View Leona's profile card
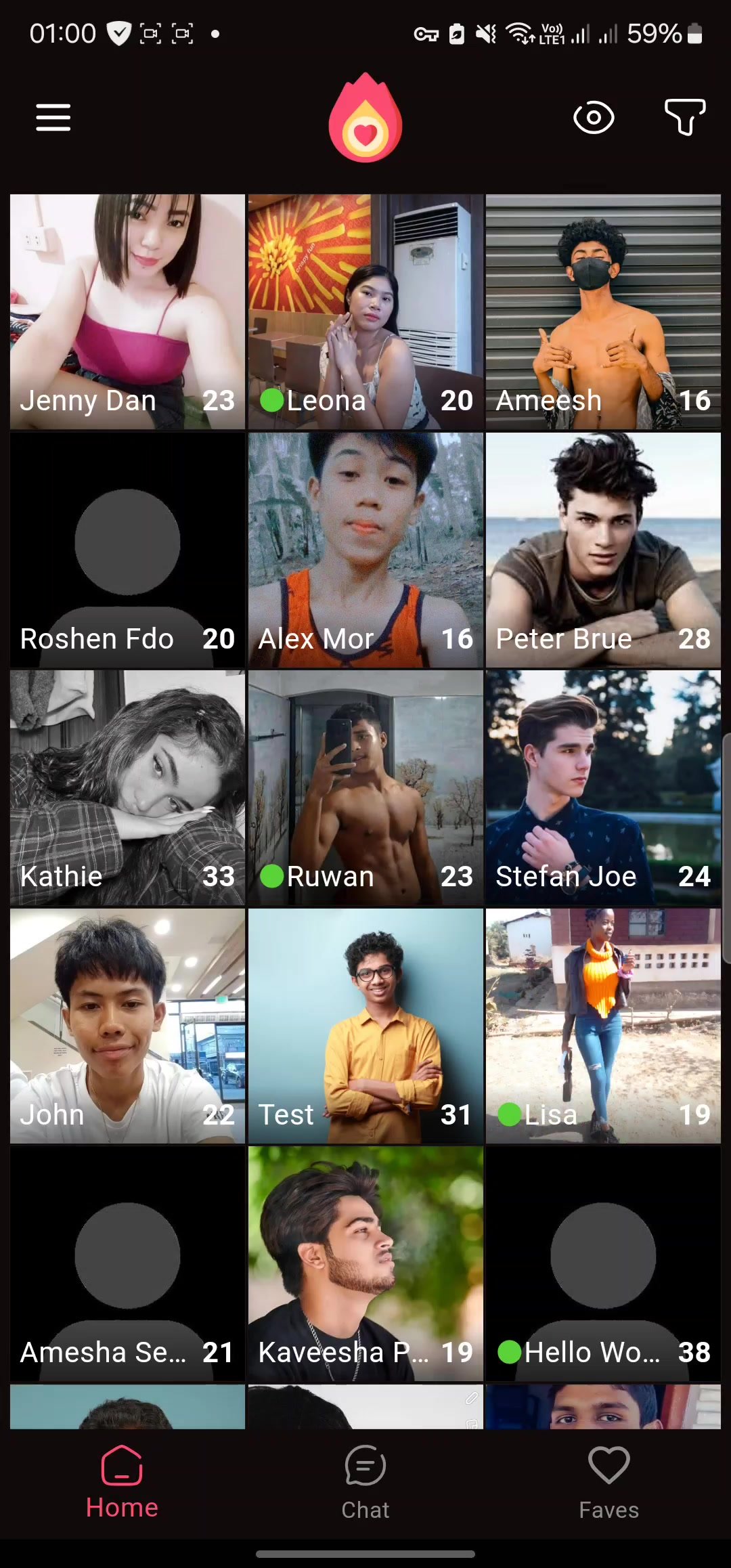The height and width of the screenshot is (1568, 731). (365, 311)
